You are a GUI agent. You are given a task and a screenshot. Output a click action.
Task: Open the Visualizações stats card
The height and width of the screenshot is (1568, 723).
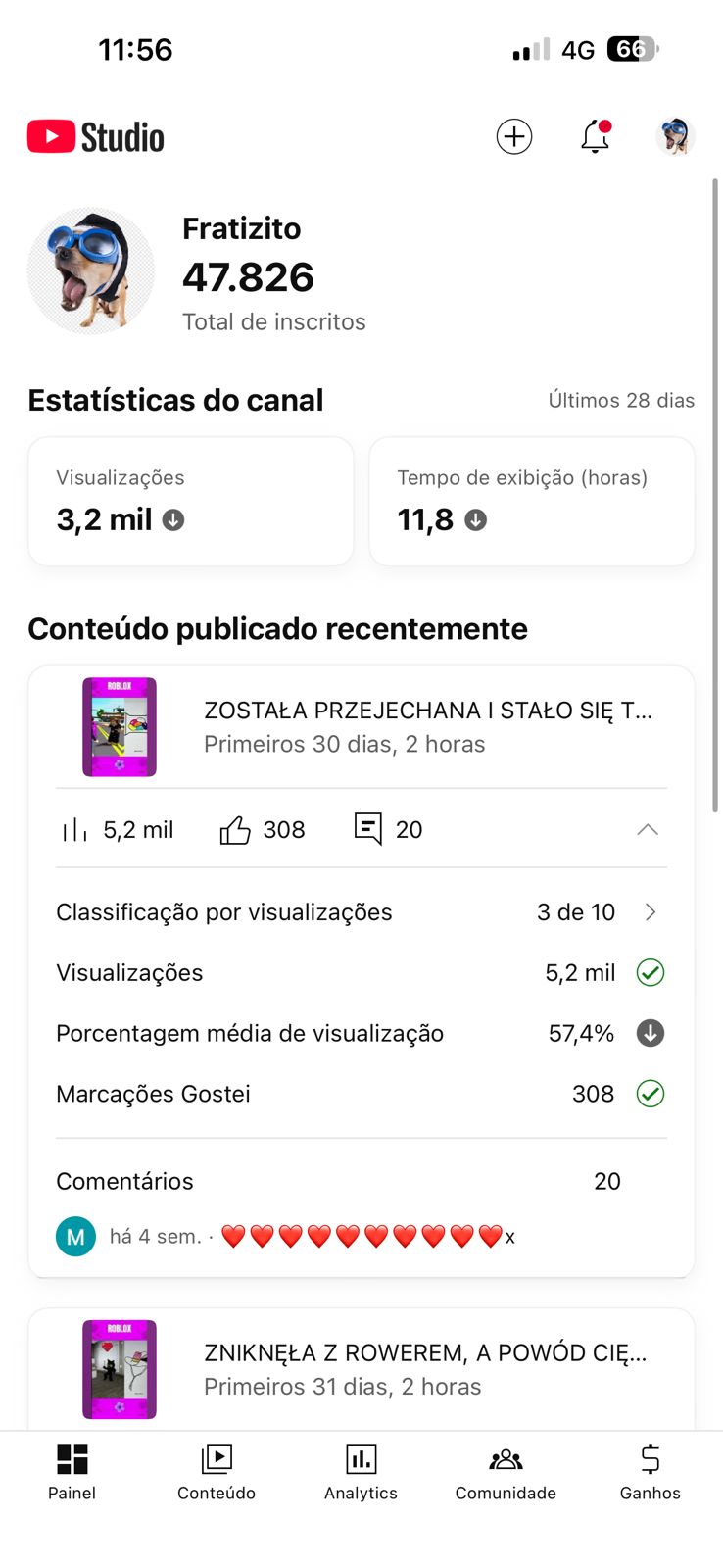point(191,501)
